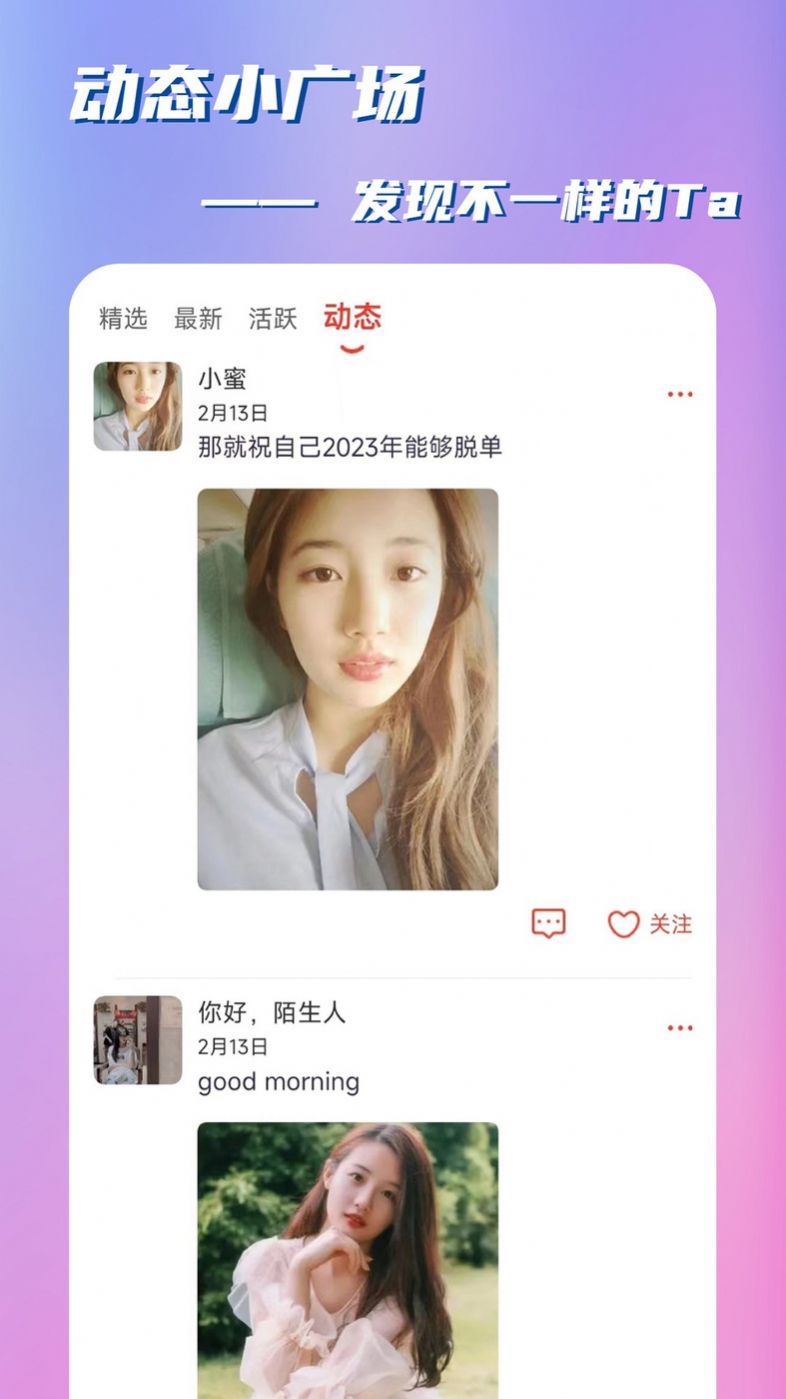Click the good morning post text
The height and width of the screenshot is (1399, 786).
click(x=278, y=1081)
